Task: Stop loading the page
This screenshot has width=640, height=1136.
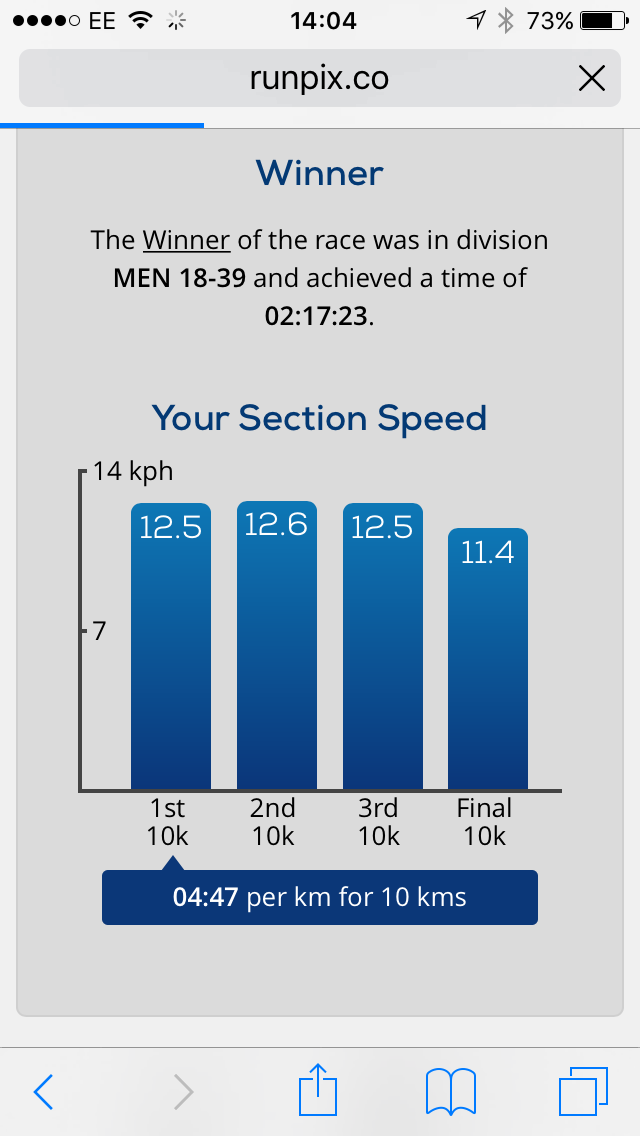Action: 591,78
